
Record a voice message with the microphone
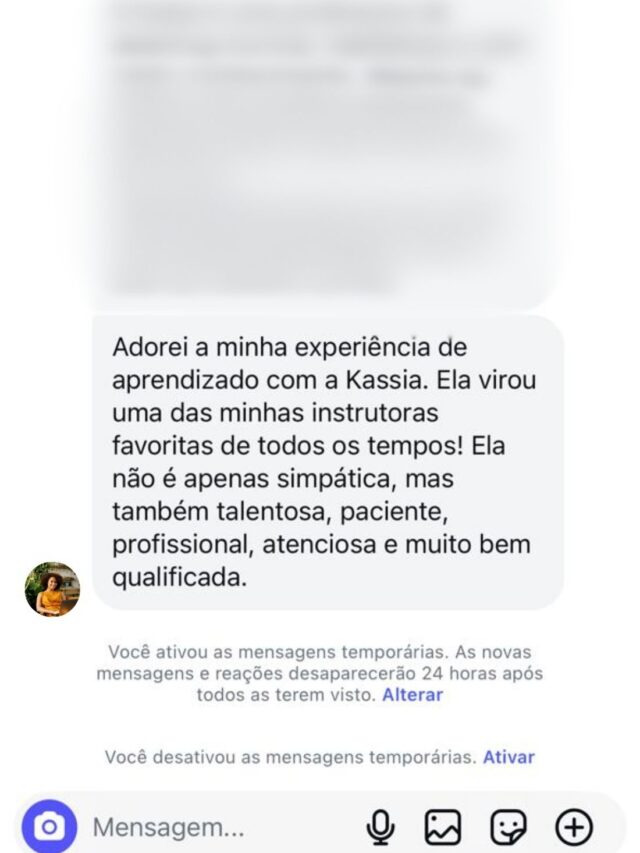point(380,827)
